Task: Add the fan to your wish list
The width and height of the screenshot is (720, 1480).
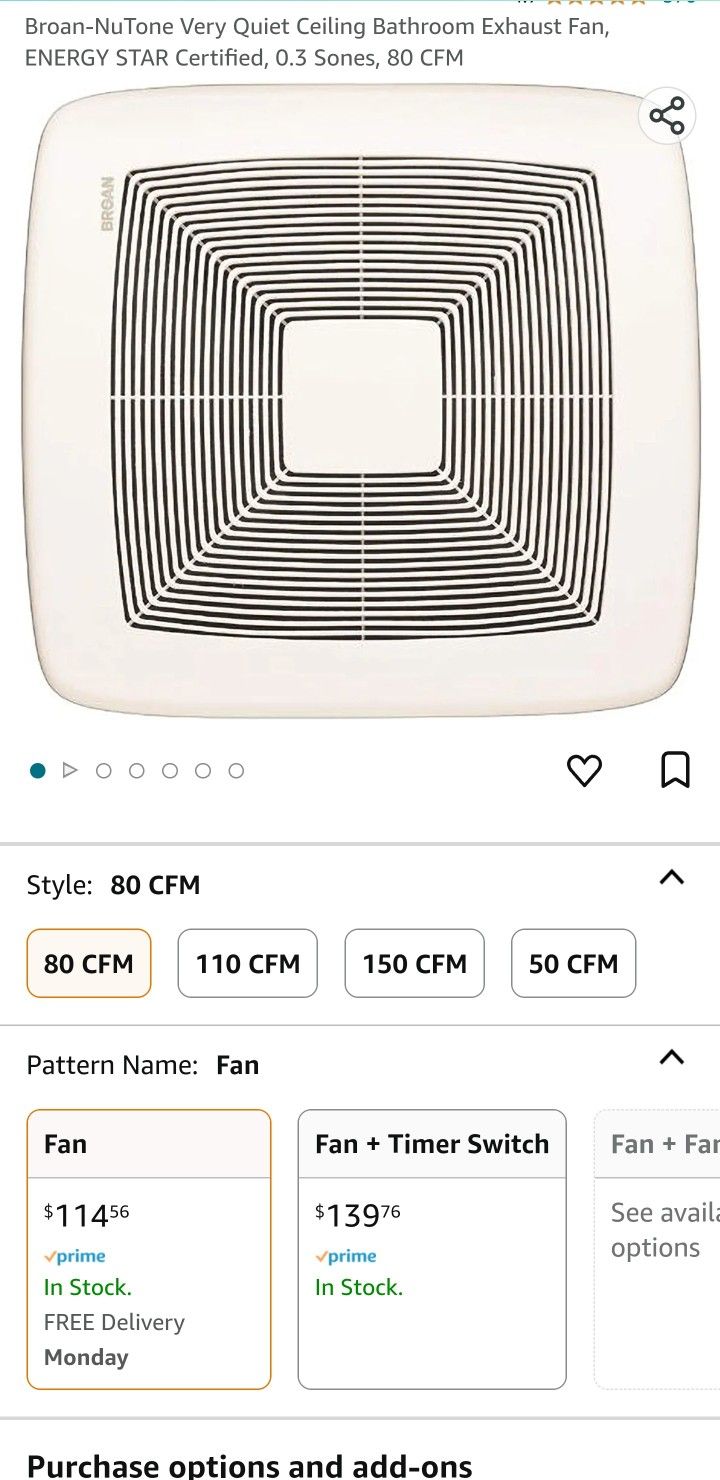Action: pos(584,770)
